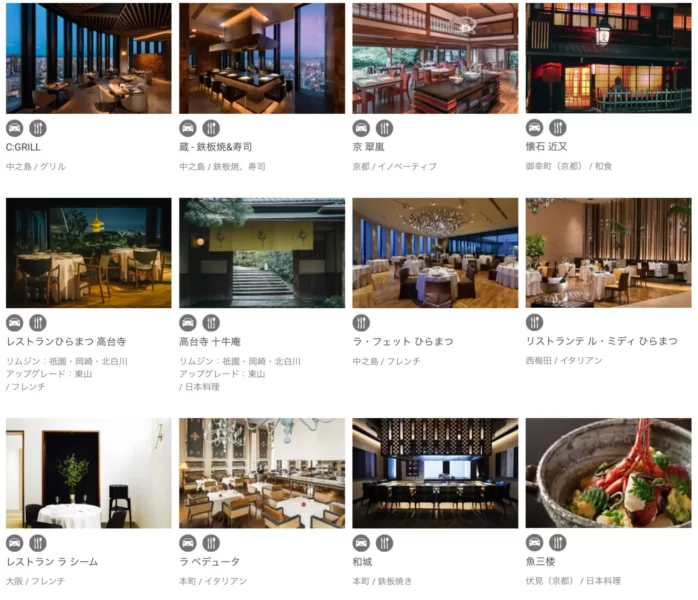Select the 懐石 近又 restaurant tile
Screen dimensions: 698x600
click(607, 58)
